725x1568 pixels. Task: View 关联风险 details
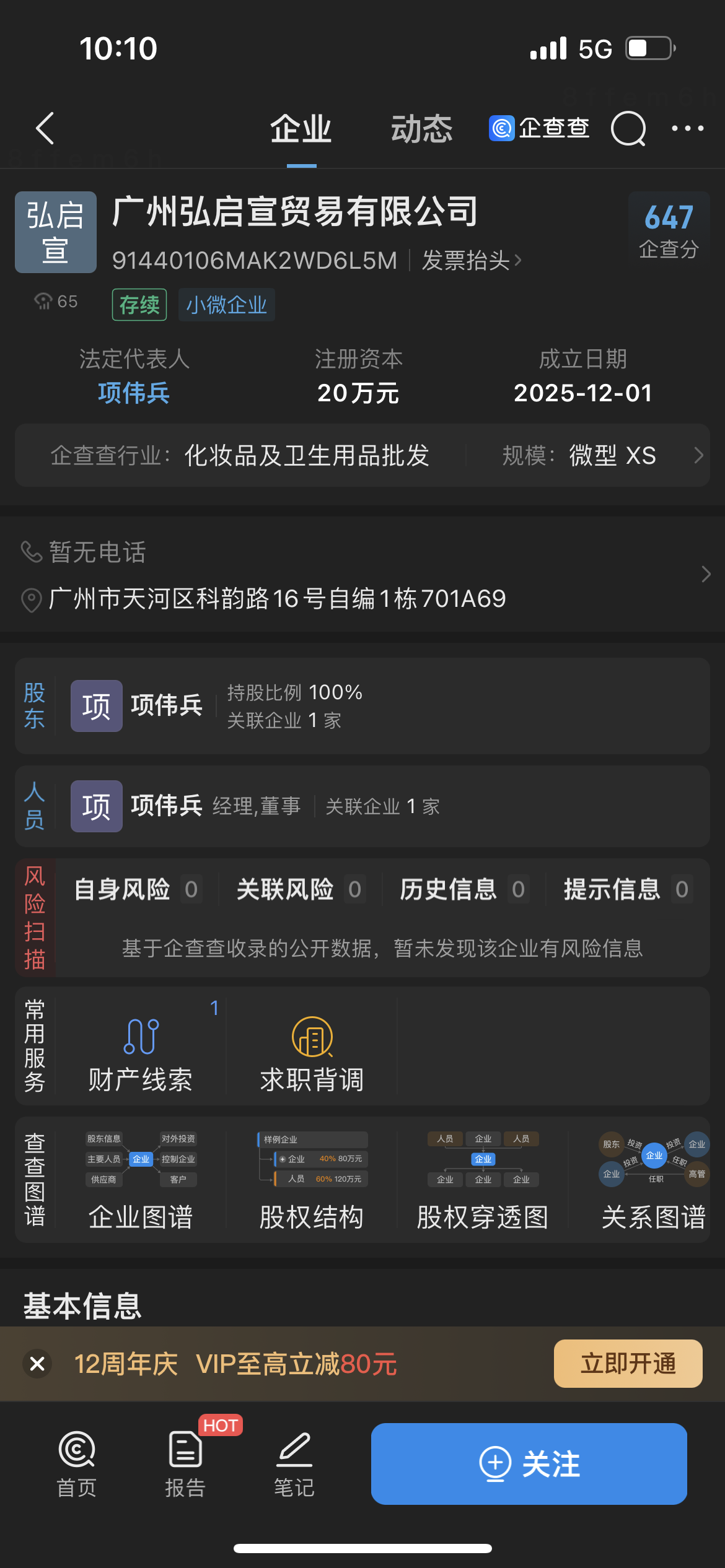300,890
